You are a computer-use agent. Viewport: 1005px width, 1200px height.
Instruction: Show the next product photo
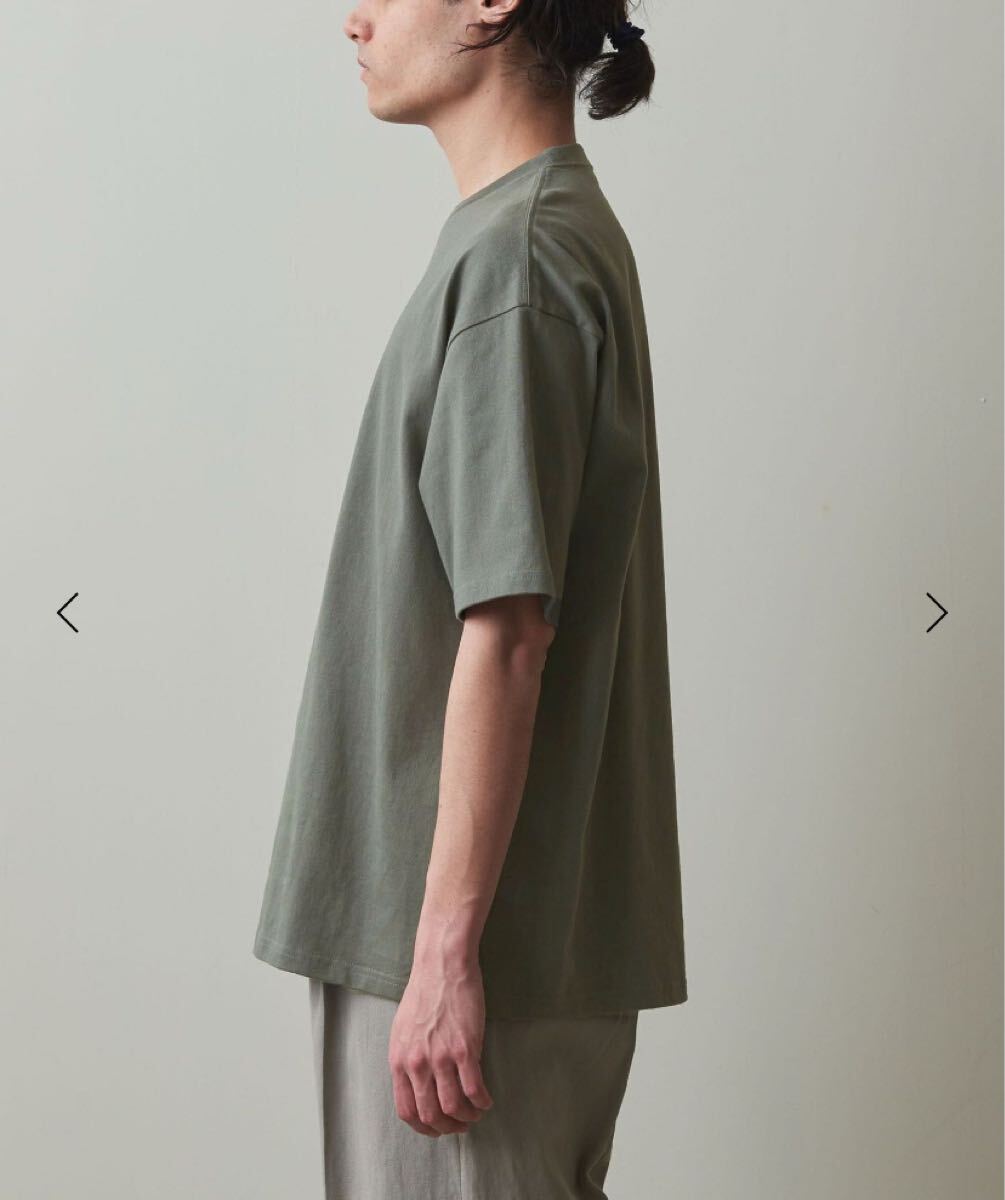936,612
